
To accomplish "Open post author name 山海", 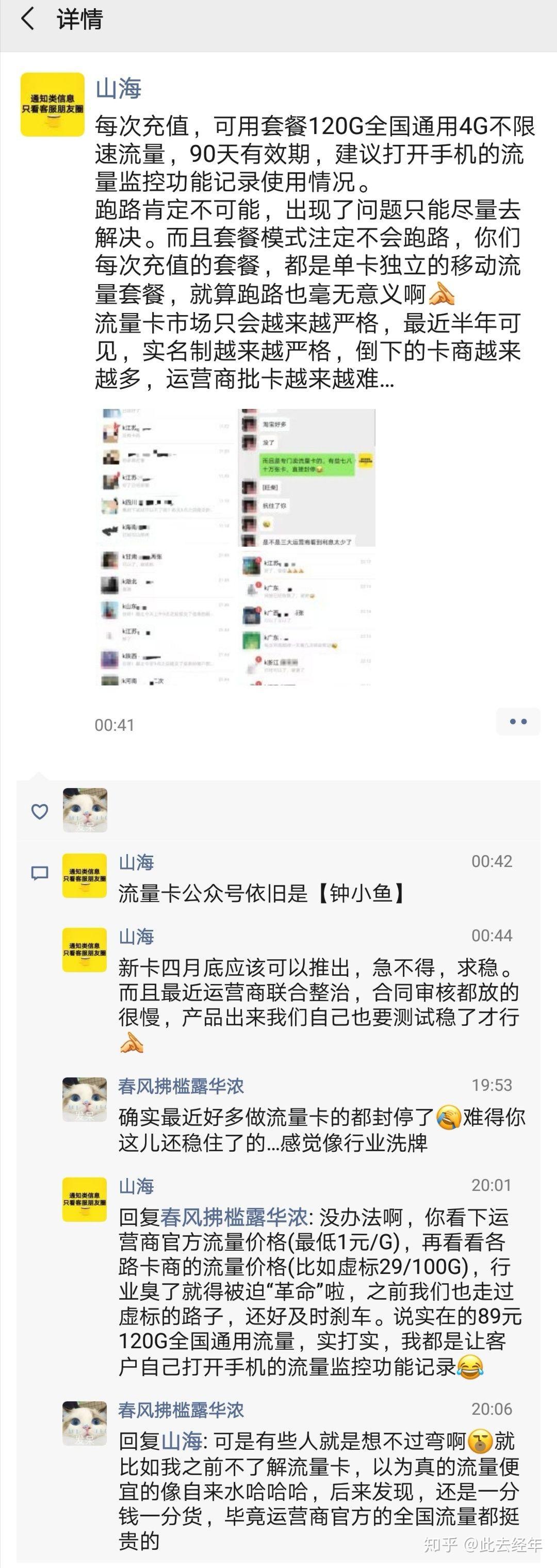I will click(x=118, y=89).
